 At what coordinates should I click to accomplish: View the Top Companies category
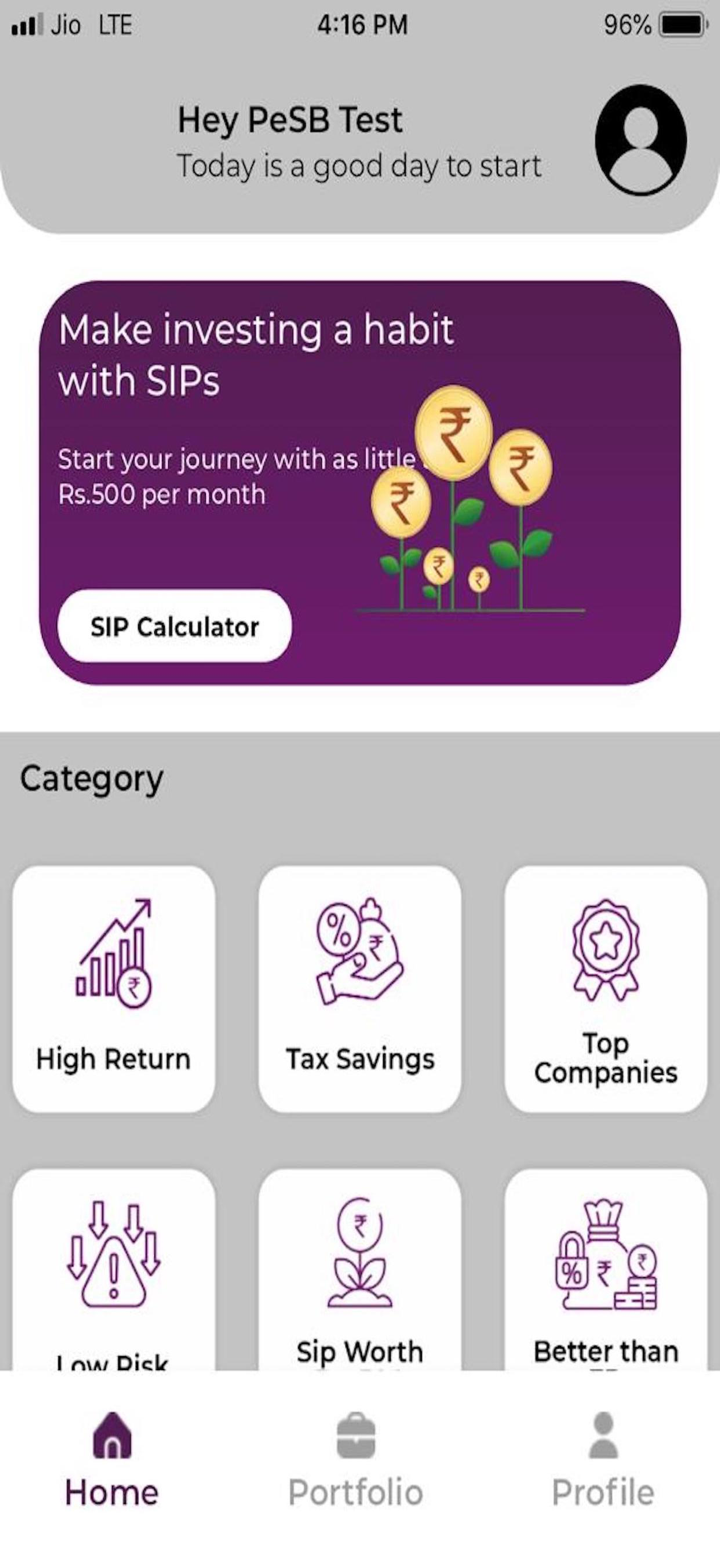[606, 989]
